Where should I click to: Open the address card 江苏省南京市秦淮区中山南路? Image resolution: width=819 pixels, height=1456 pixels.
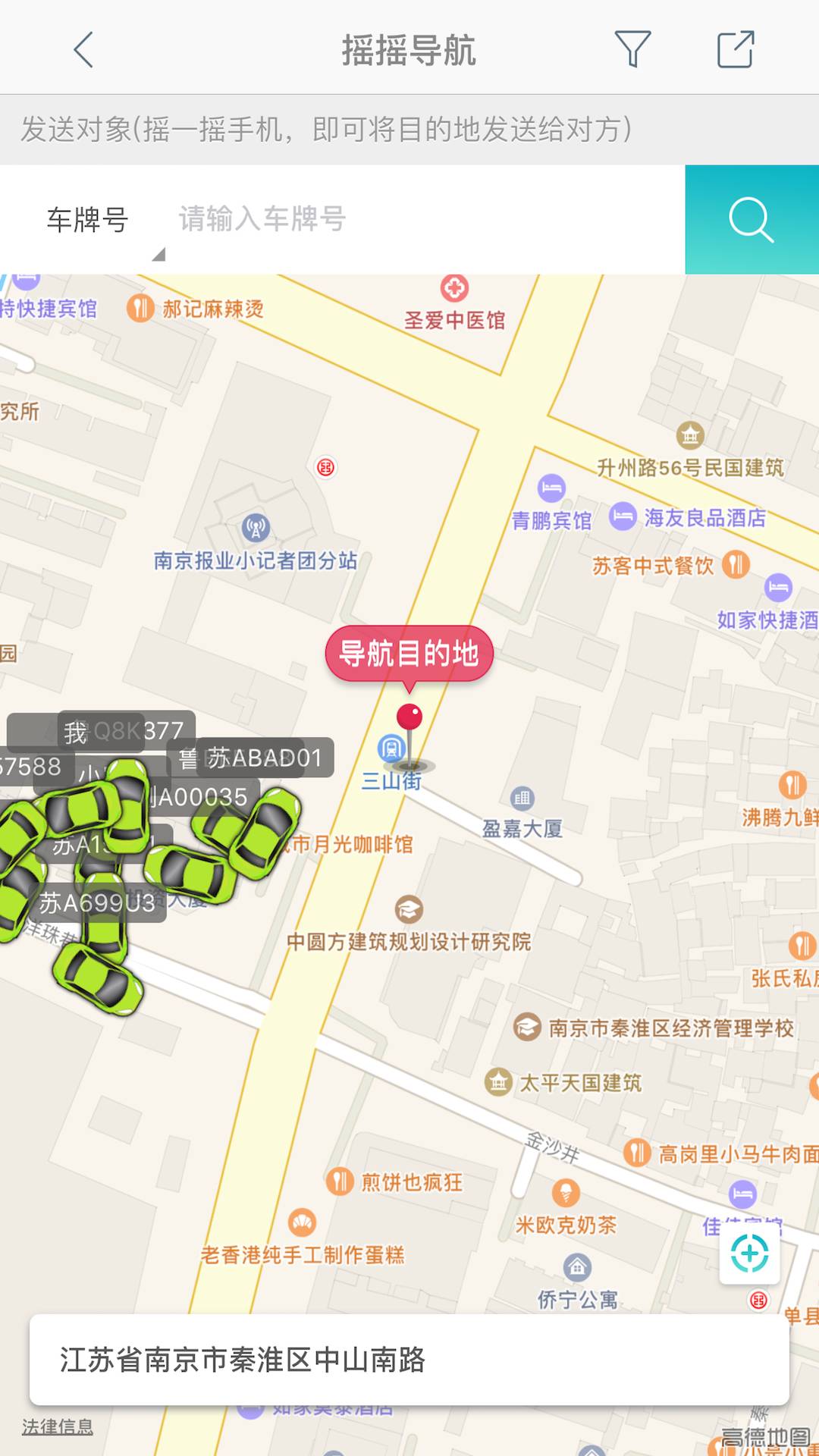click(409, 1360)
